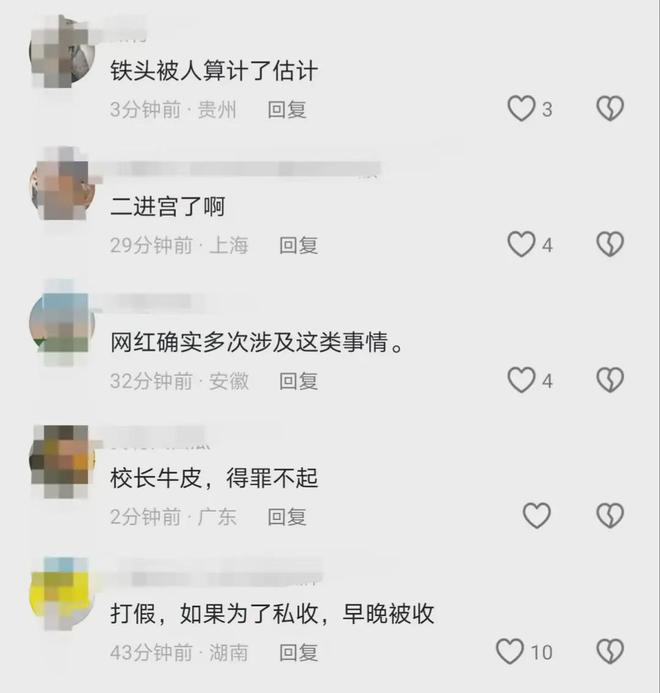Dislike the comment '网红确实多次涉及这类事情。'

tap(610, 380)
